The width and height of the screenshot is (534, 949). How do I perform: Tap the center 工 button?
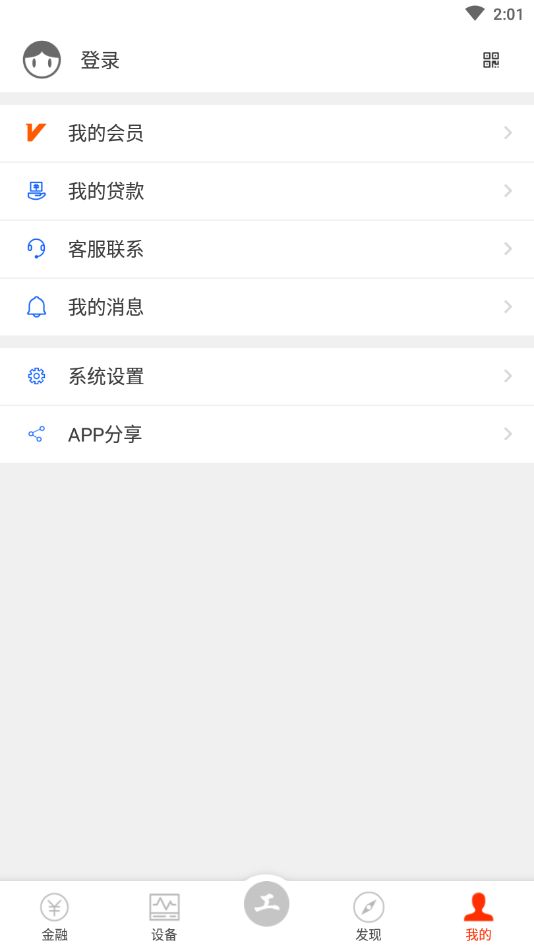pos(266,904)
